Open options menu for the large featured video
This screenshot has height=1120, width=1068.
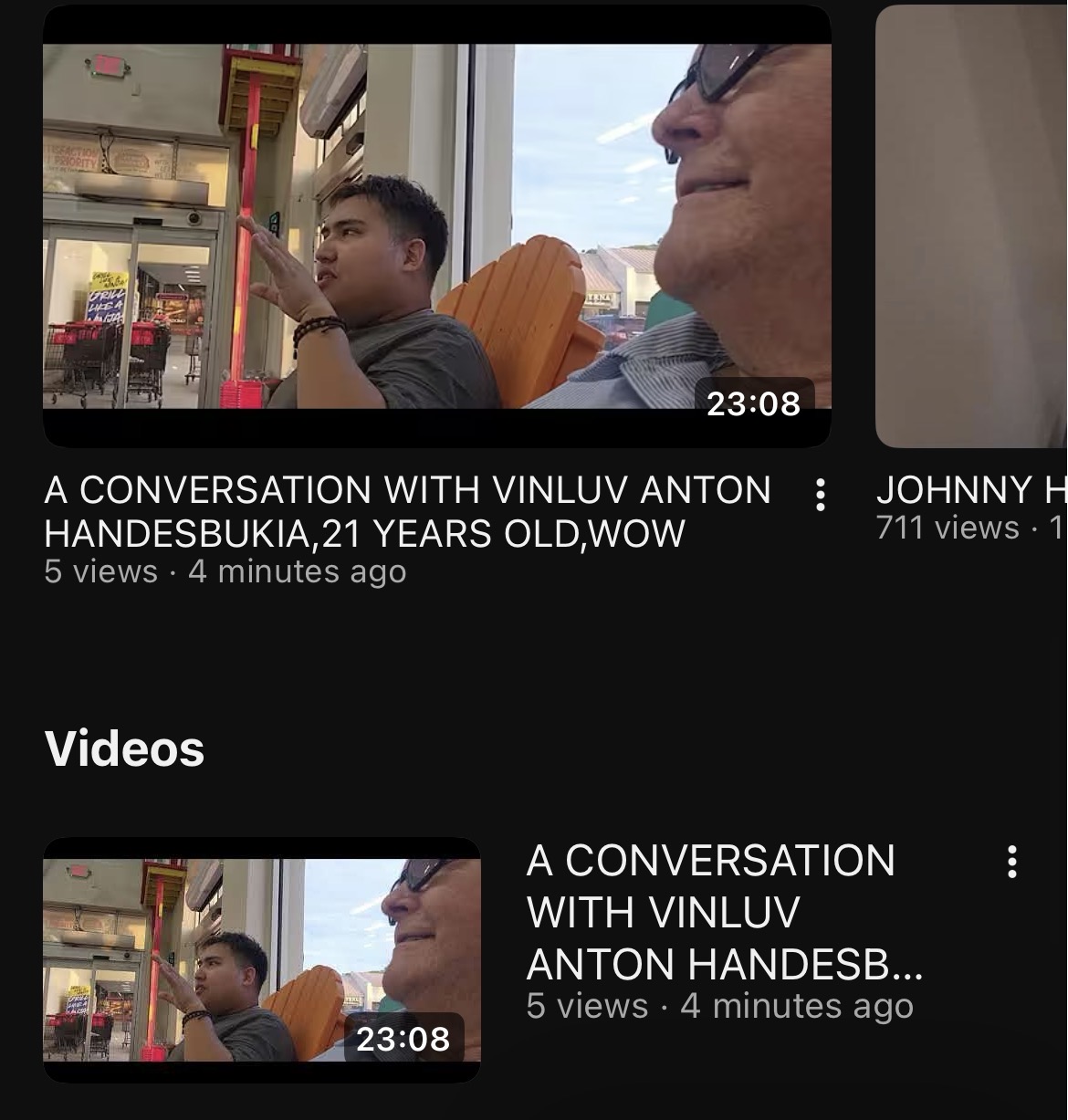pos(820,494)
